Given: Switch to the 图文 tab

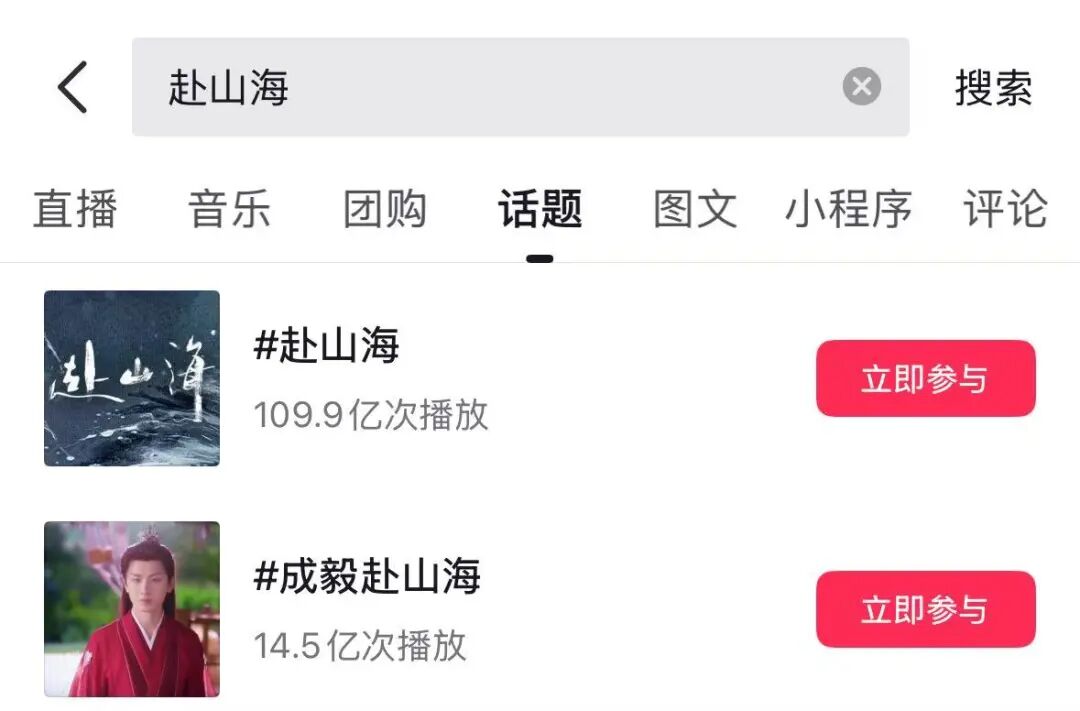Looking at the screenshot, I should coord(695,210).
